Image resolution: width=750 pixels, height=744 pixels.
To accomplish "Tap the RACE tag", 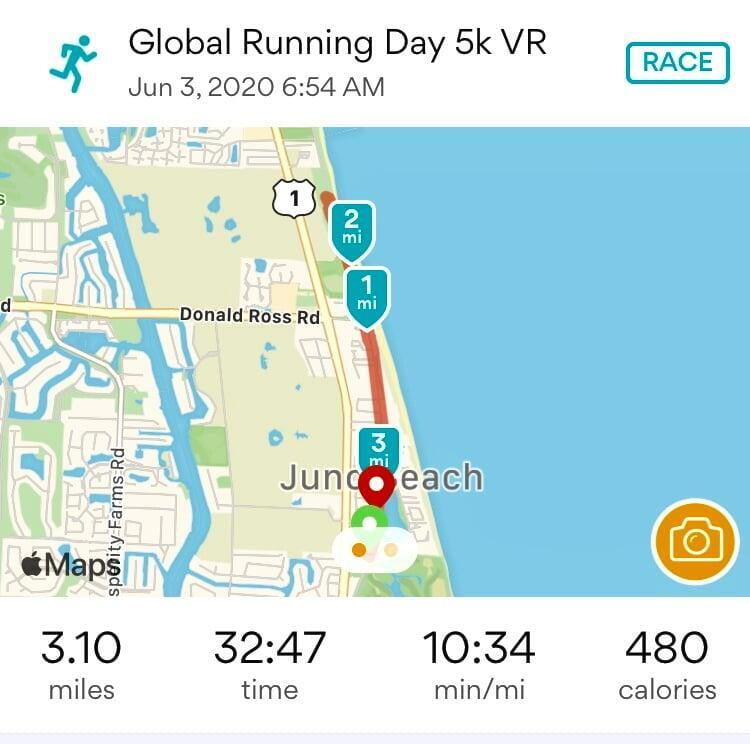I will coord(677,62).
